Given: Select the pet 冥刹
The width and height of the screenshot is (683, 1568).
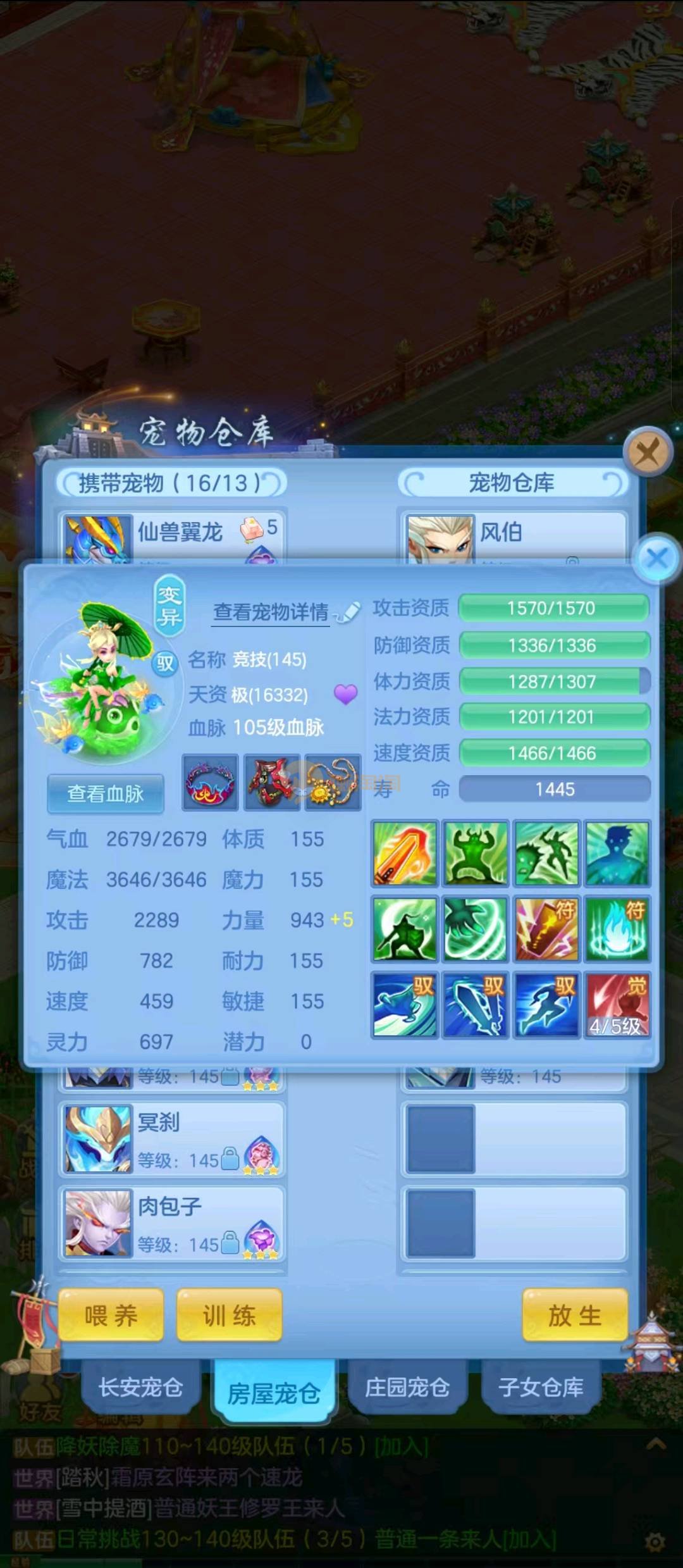Looking at the screenshot, I should [x=172, y=1140].
